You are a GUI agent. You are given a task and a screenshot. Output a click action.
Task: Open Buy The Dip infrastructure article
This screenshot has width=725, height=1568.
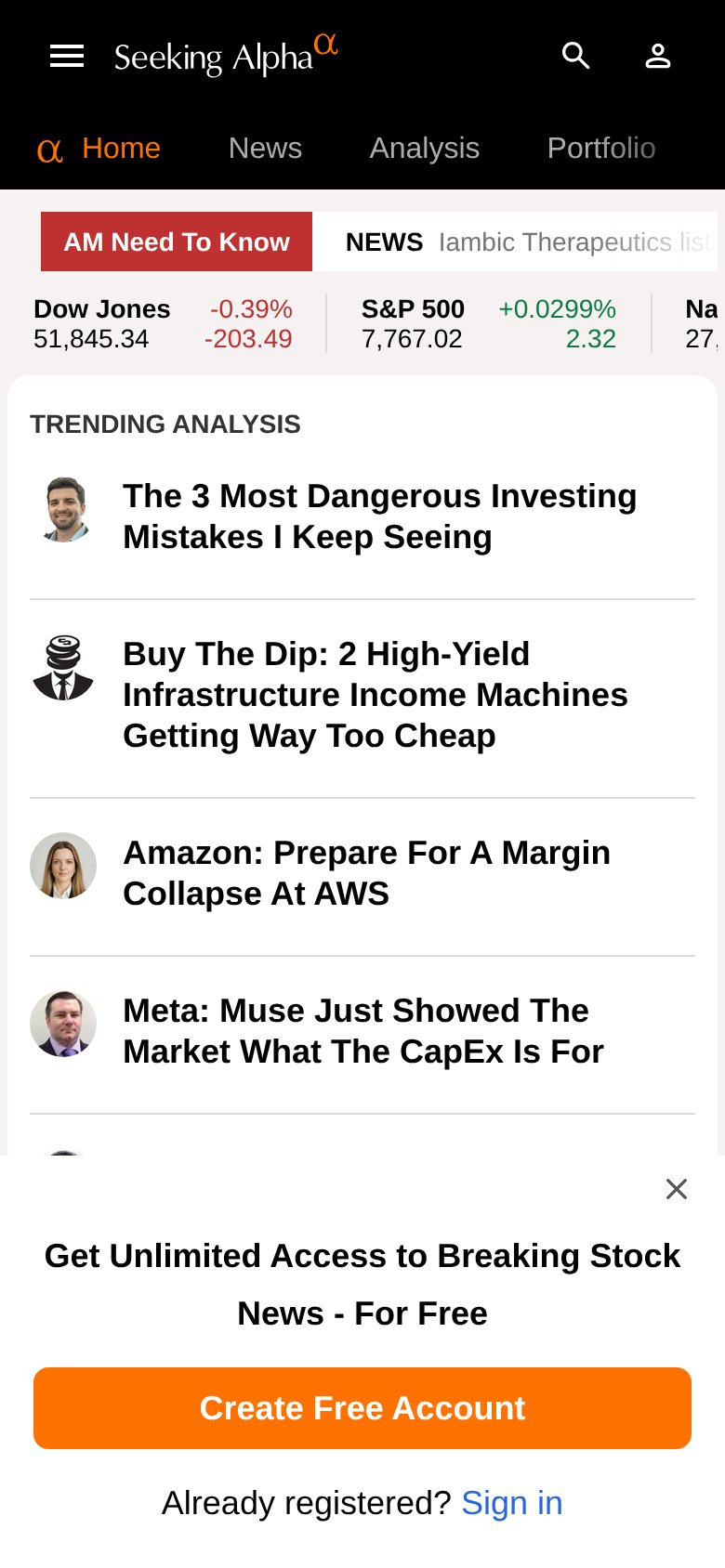tap(376, 695)
